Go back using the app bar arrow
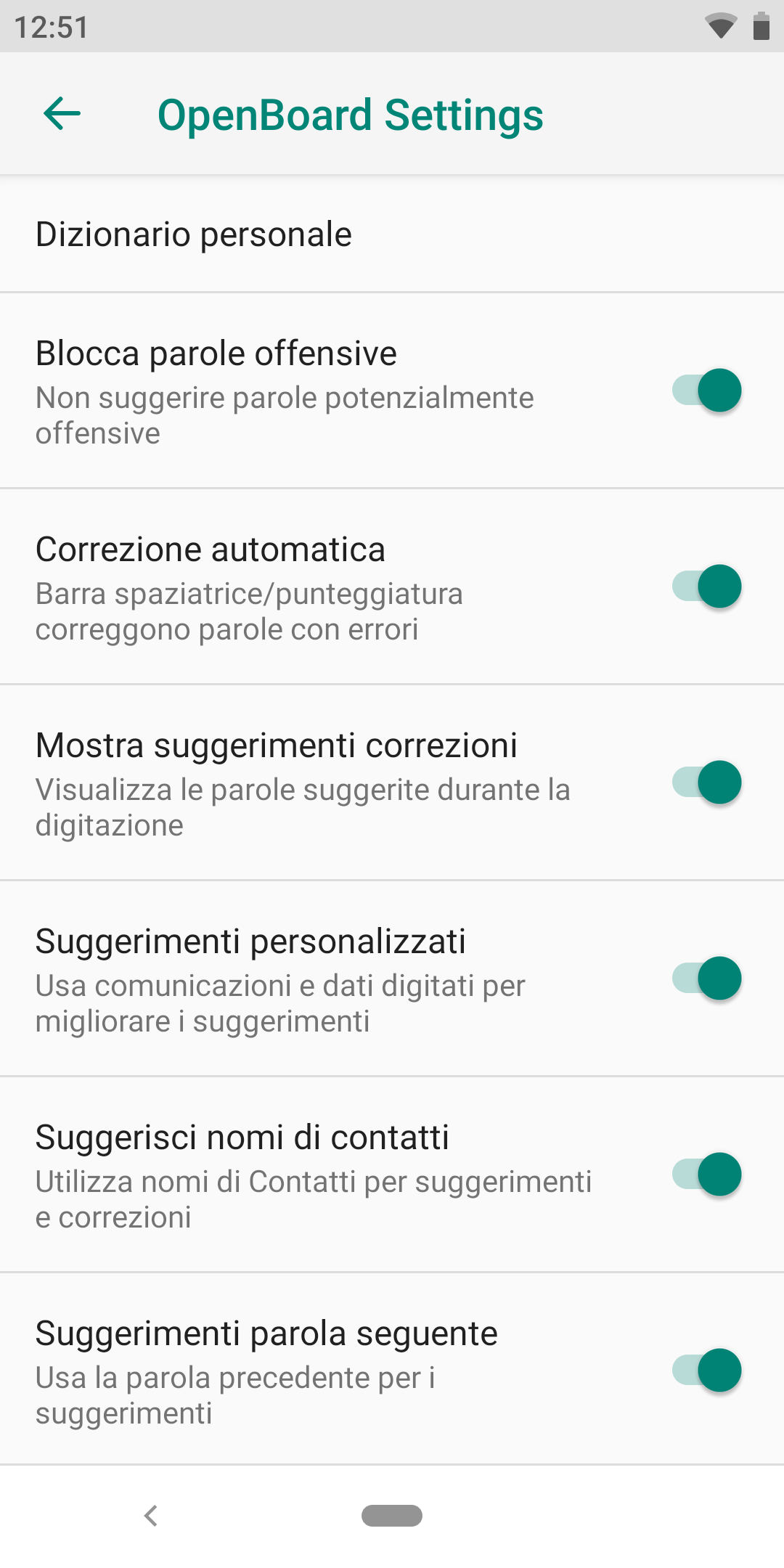 point(62,114)
